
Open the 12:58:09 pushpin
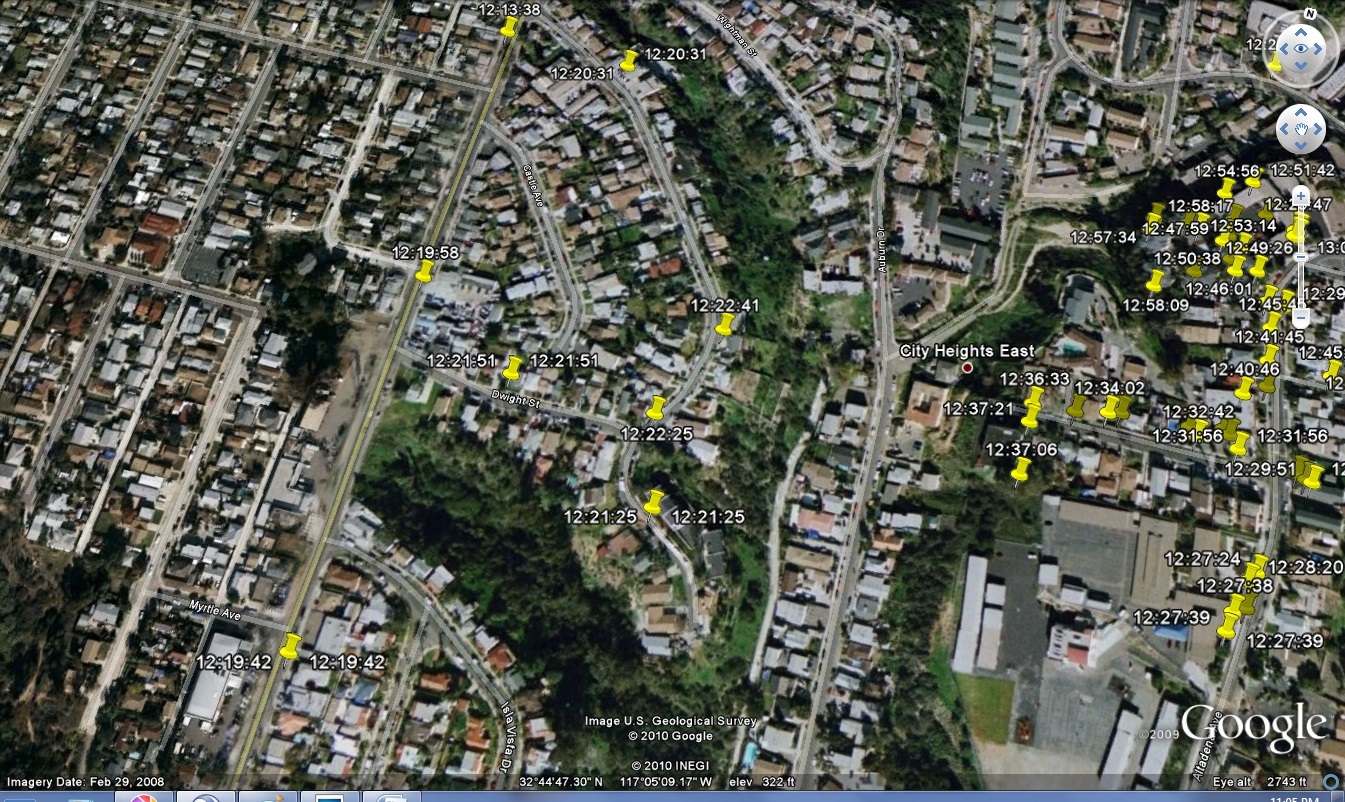(x=1157, y=281)
